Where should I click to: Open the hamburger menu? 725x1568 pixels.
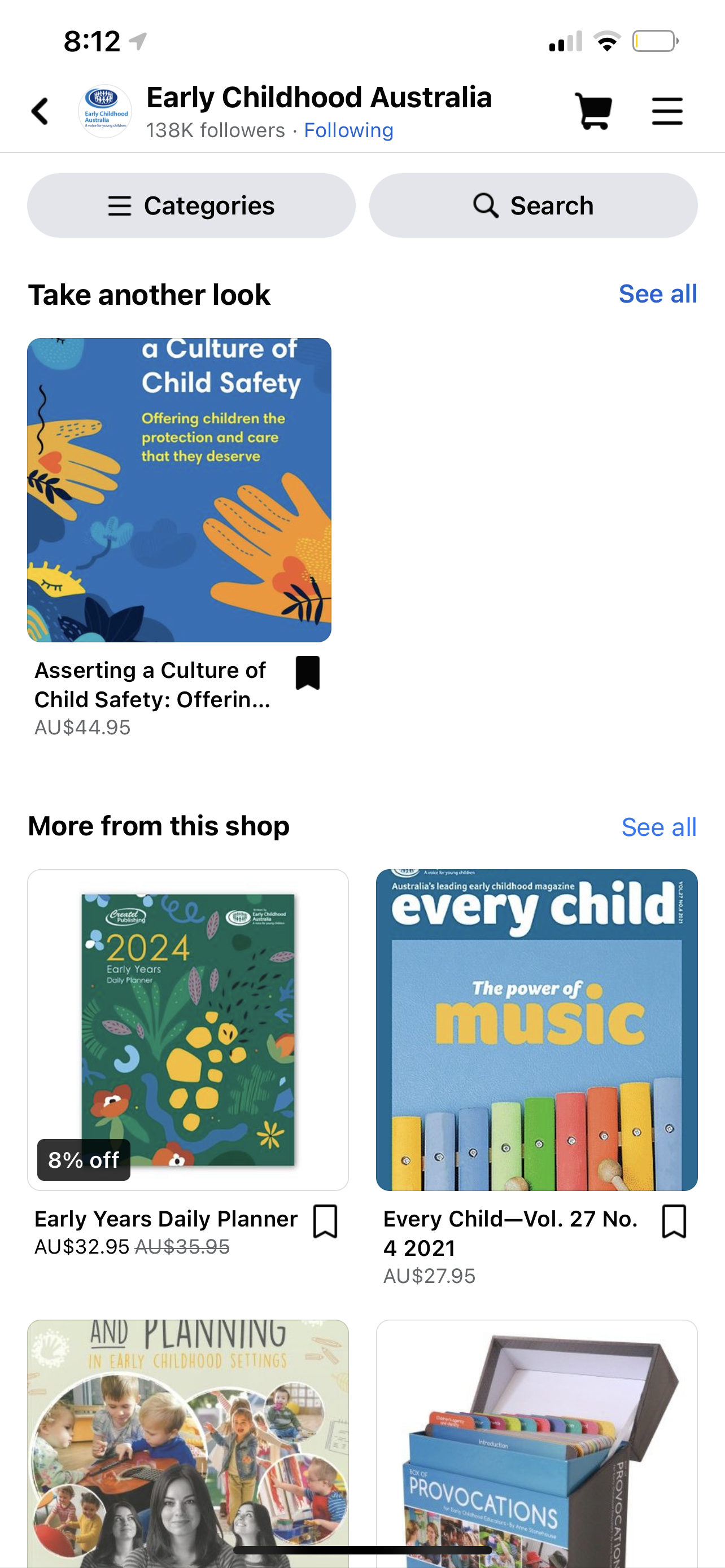point(667,111)
